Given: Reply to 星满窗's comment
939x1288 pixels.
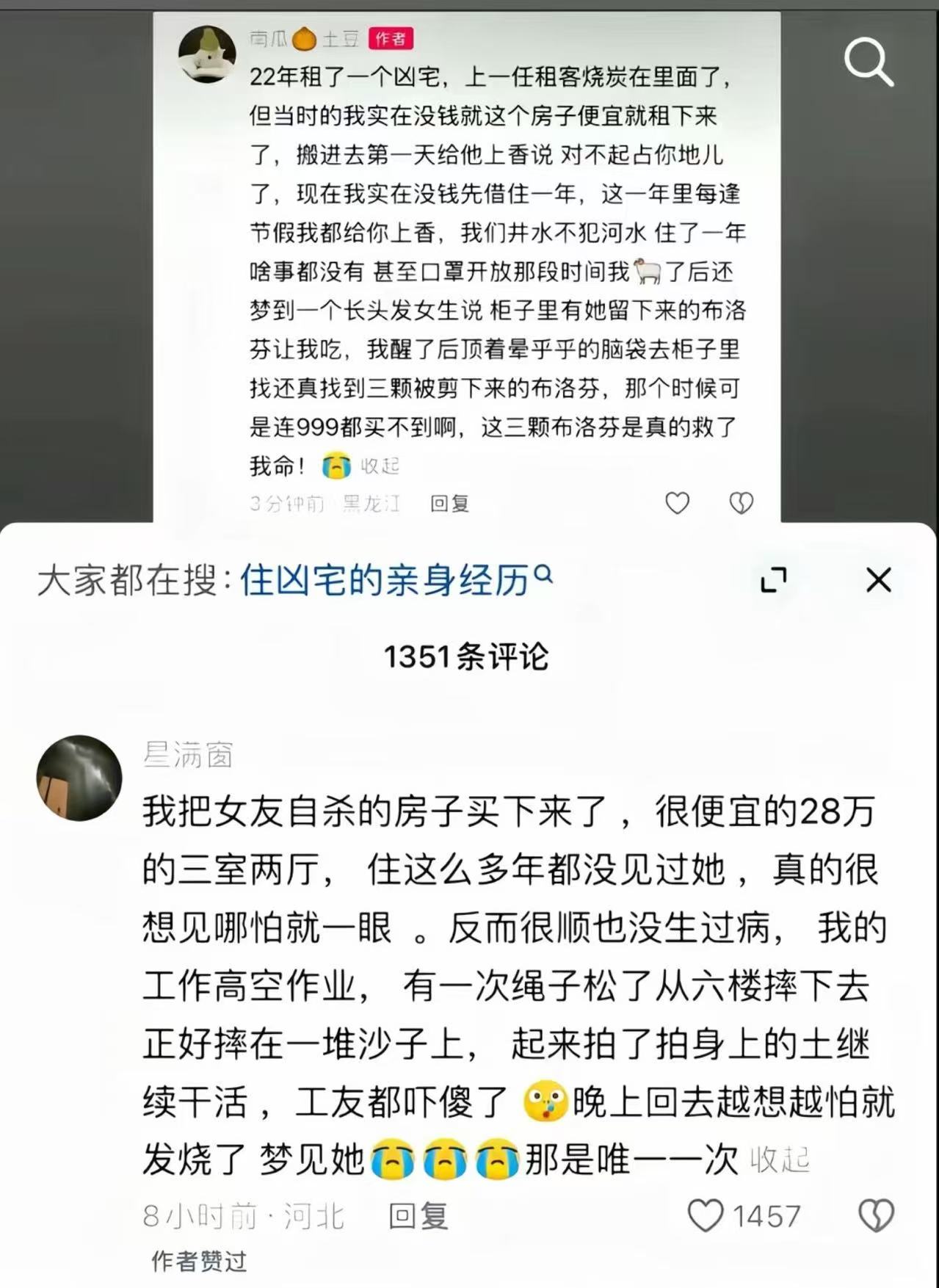Looking at the screenshot, I should tap(418, 1216).
